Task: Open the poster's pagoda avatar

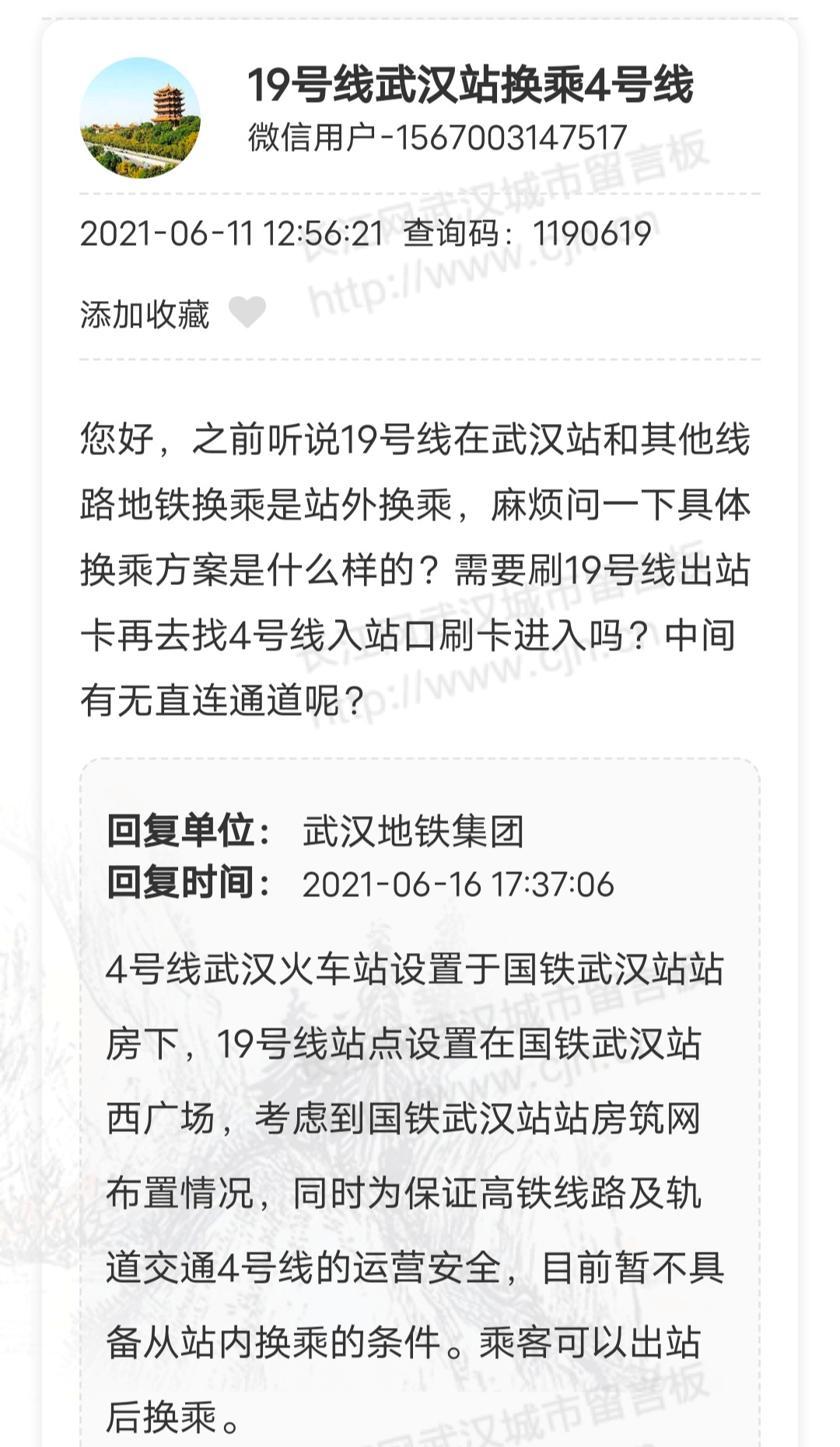Action: pos(140,117)
